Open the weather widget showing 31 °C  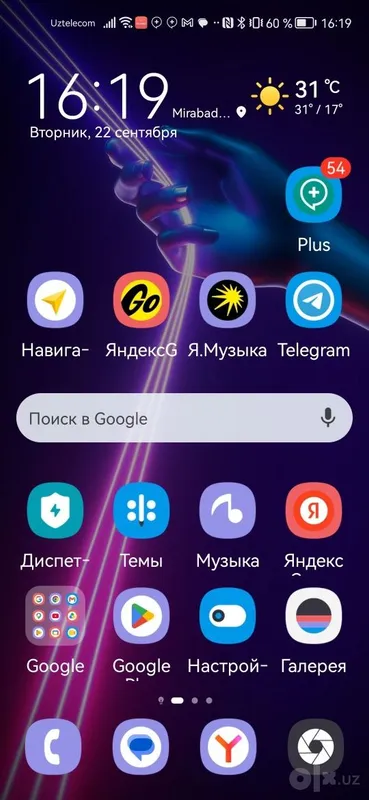[297, 95]
